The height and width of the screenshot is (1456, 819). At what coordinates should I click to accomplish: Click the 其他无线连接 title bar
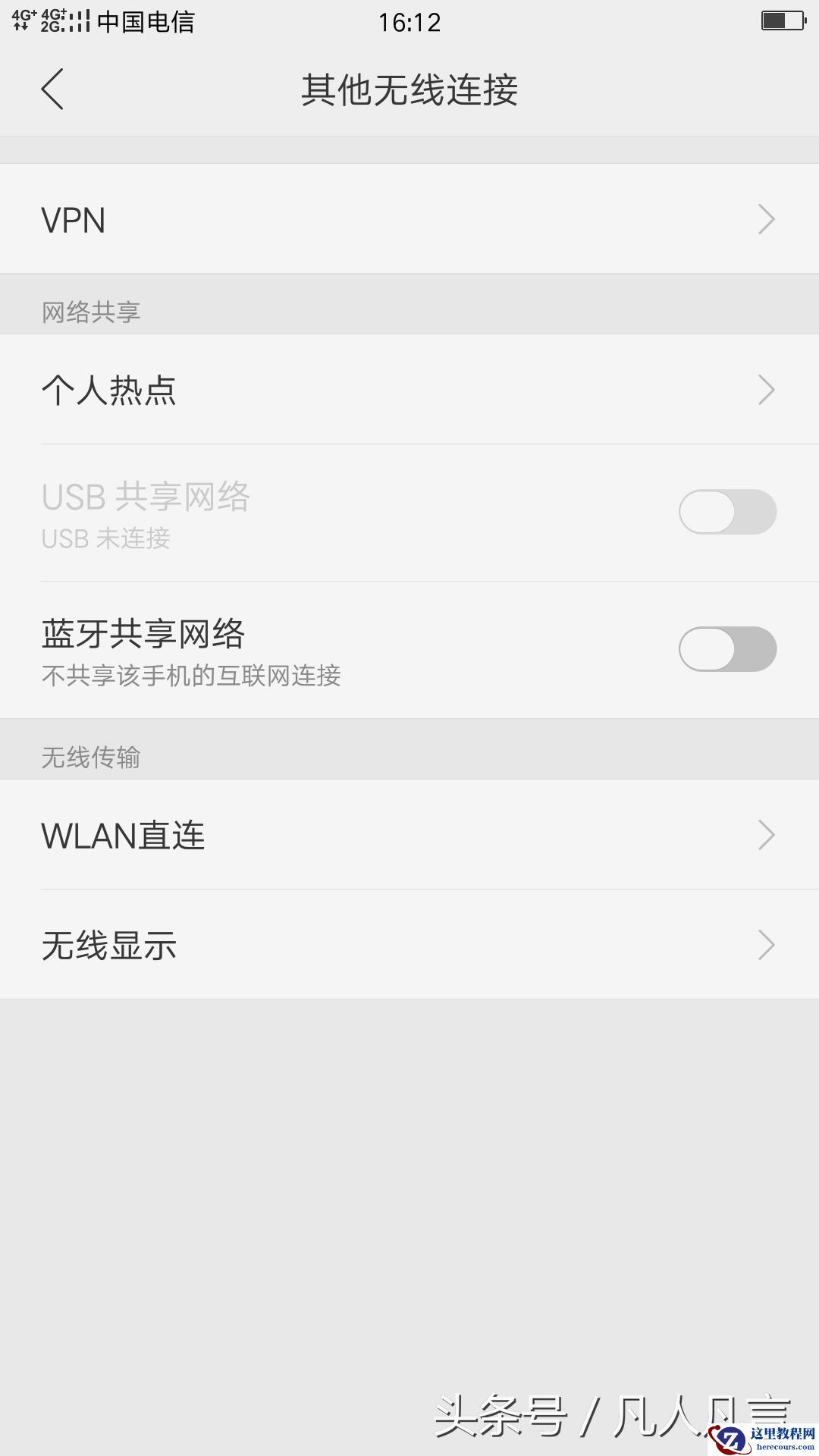pyautogui.click(x=409, y=89)
